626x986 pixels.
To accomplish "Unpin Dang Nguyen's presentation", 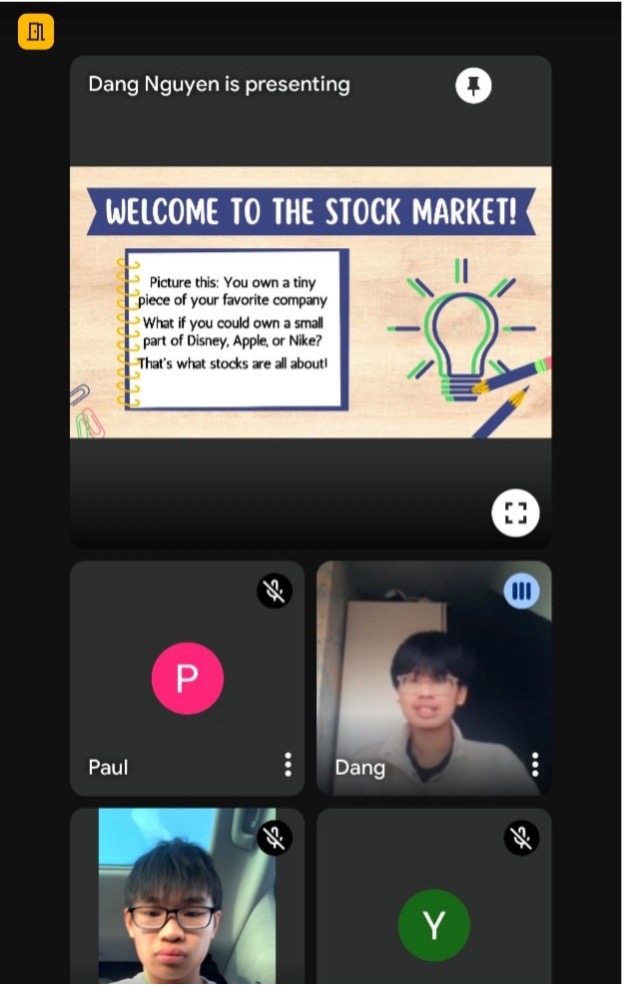I will pos(474,86).
